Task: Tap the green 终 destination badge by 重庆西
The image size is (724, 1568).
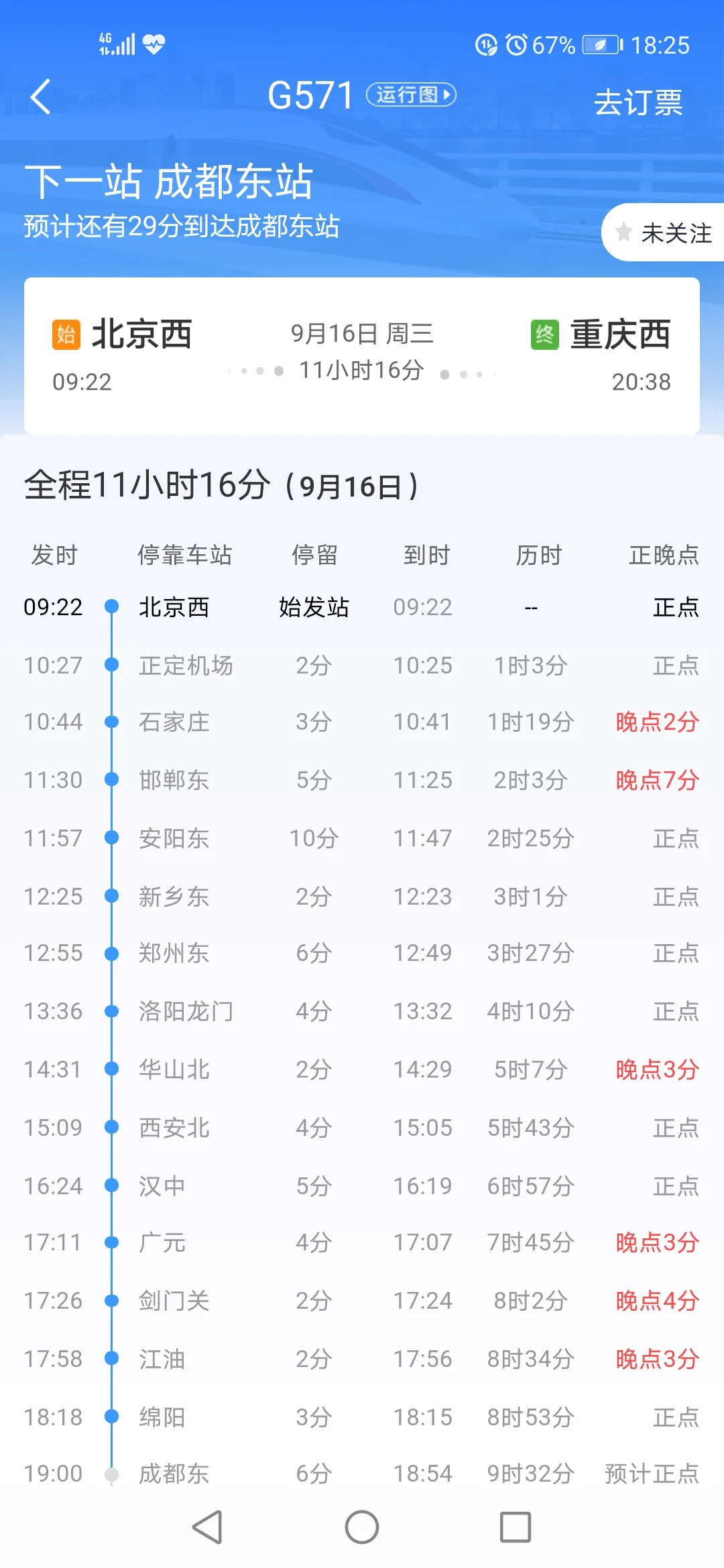Action: (543, 334)
